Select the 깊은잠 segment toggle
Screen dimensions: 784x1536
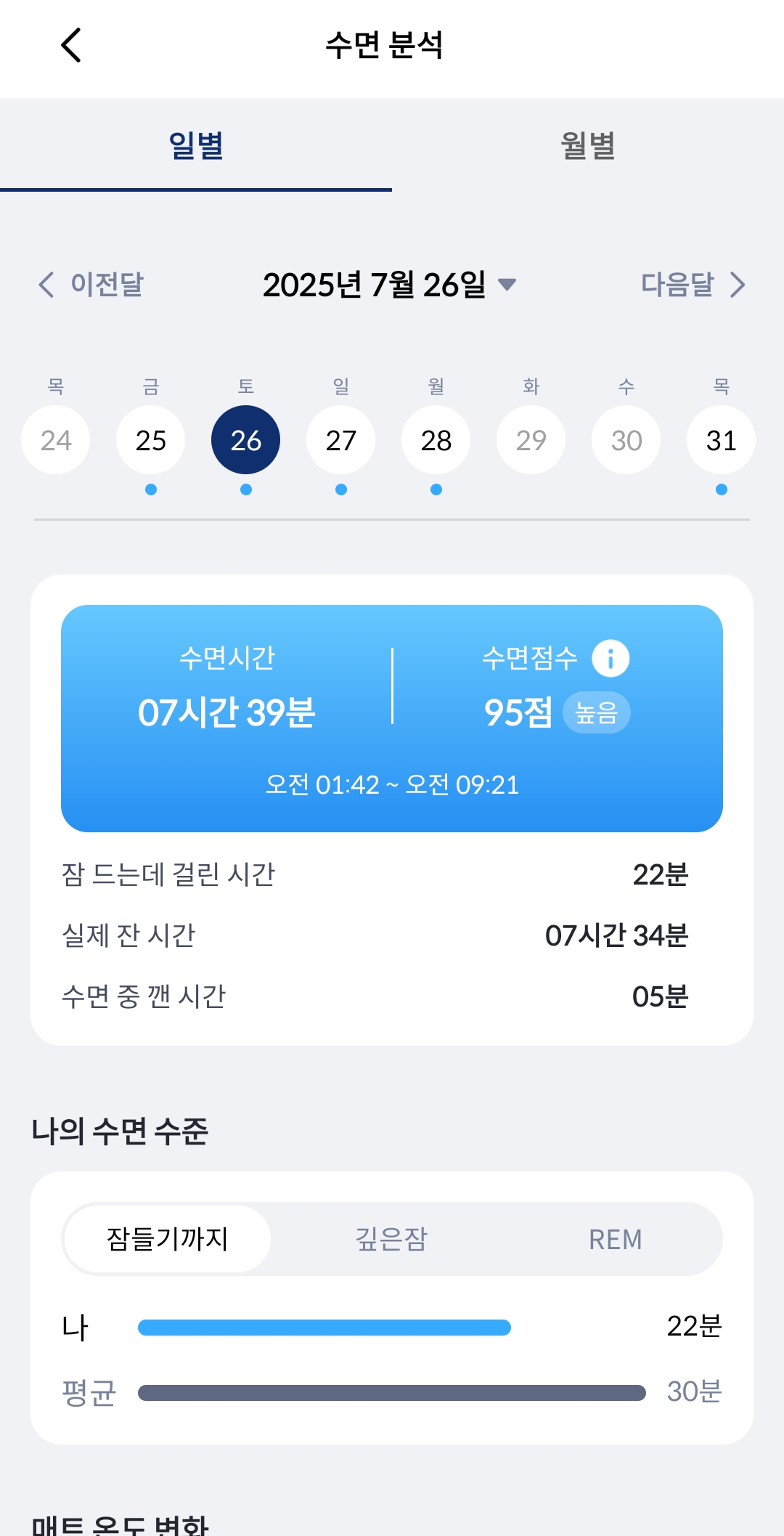[x=391, y=1240]
